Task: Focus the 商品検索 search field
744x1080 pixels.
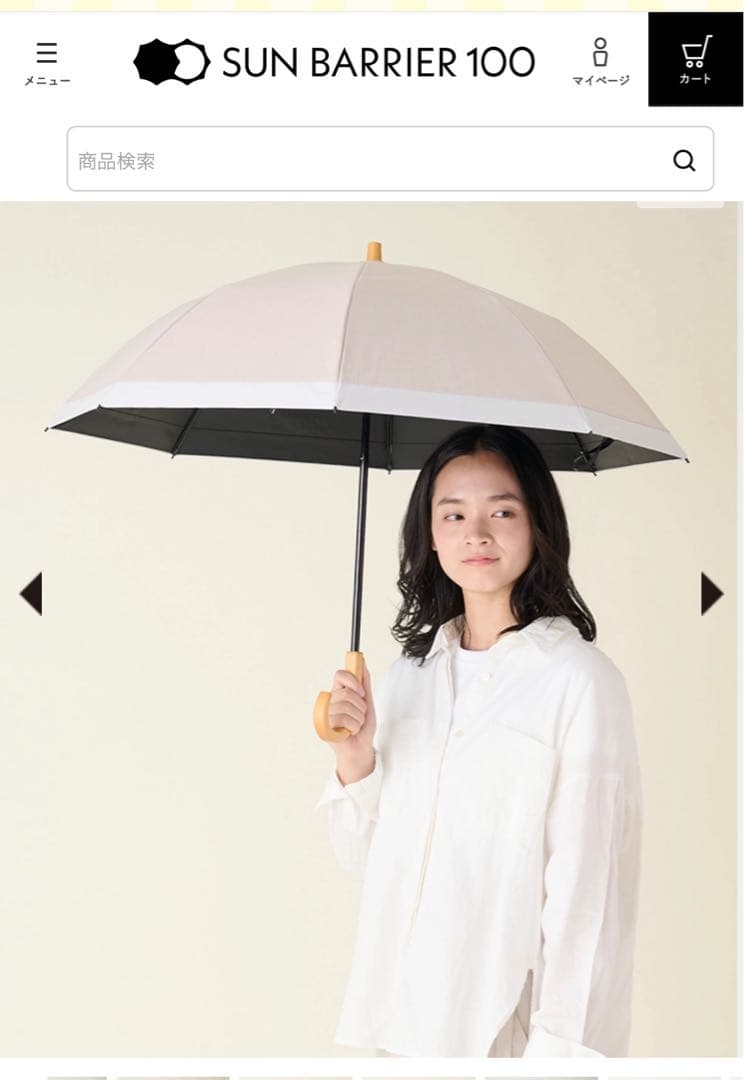Action: [360, 160]
